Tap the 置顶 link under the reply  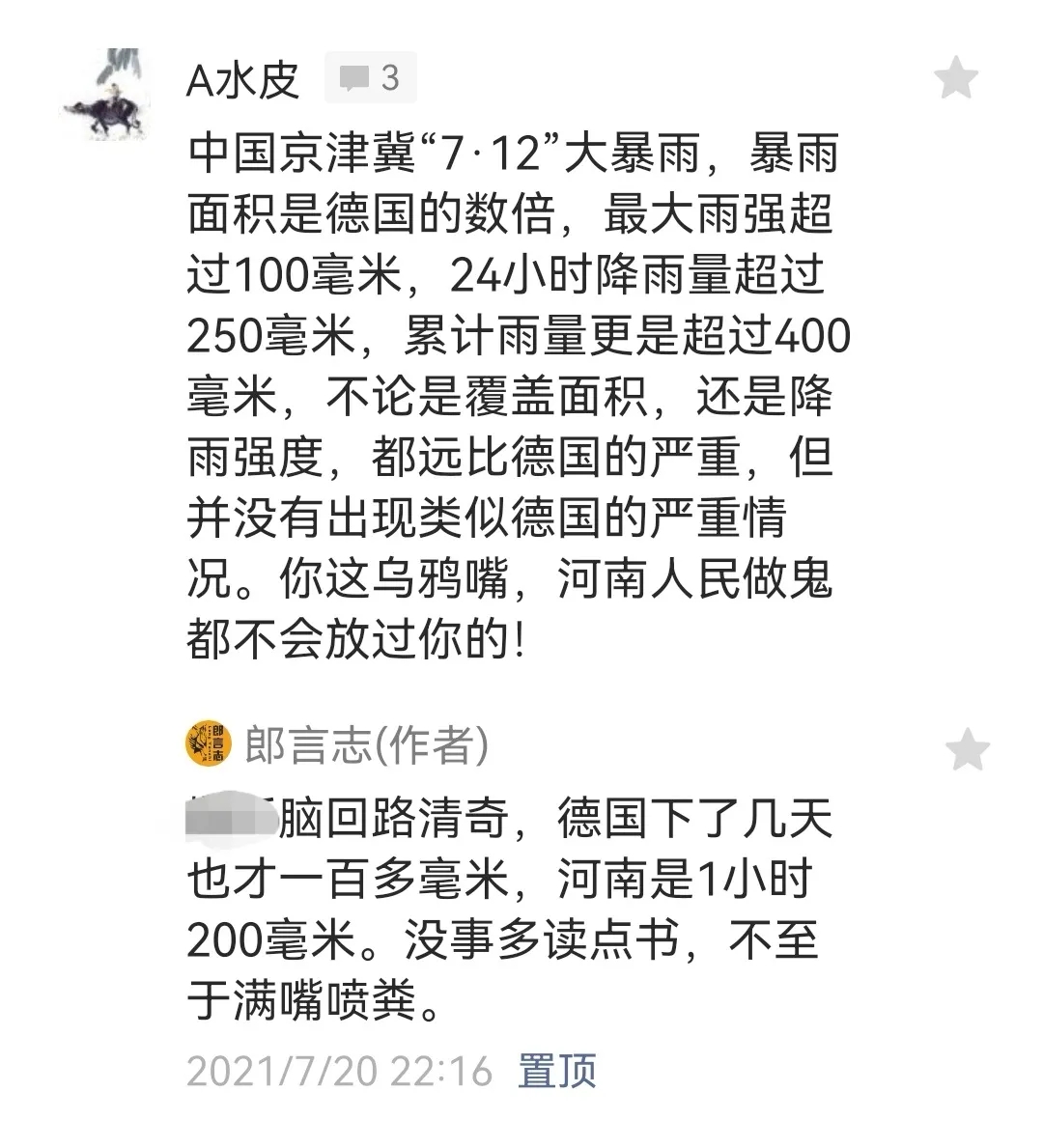tap(557, 1071)
